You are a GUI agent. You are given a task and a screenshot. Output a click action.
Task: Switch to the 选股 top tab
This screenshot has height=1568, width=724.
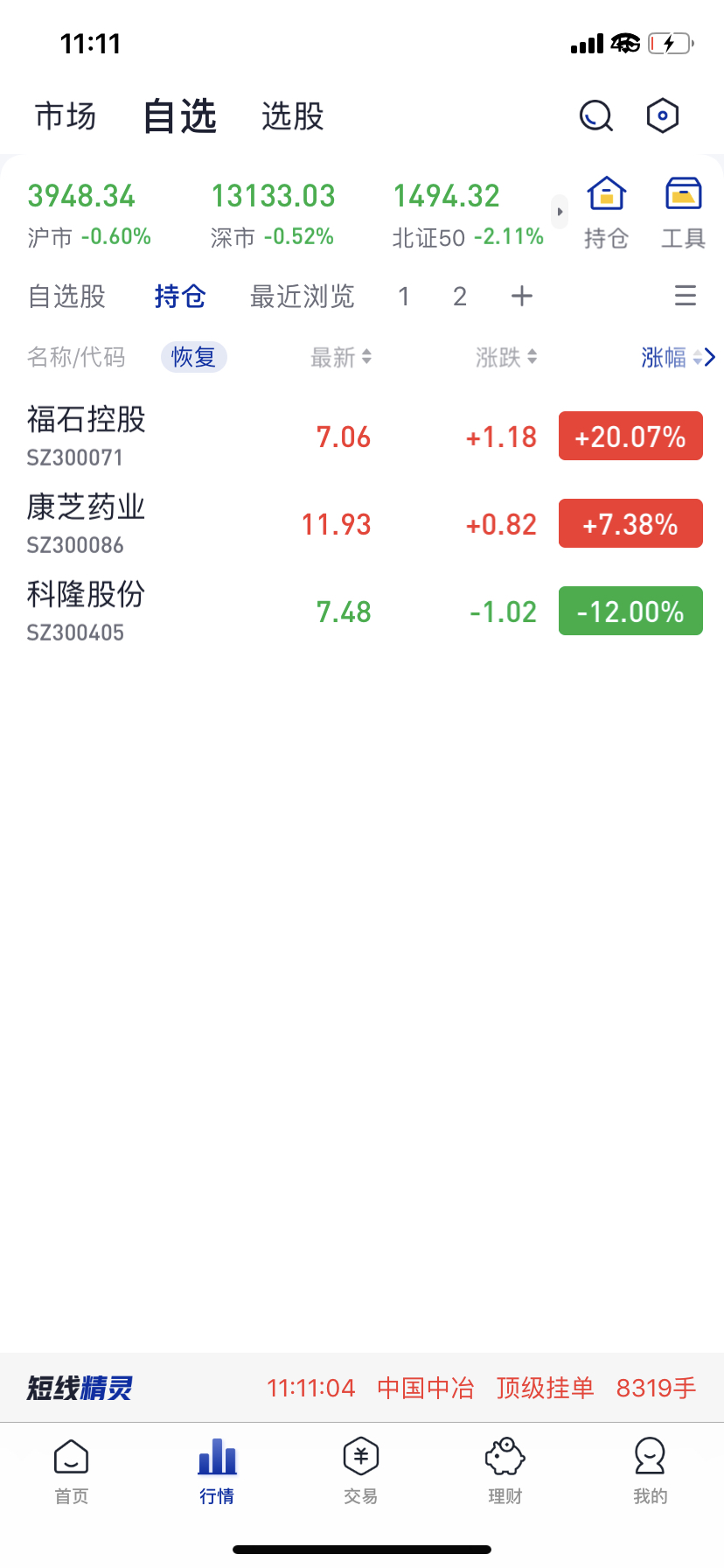click(x=293, y=115)
